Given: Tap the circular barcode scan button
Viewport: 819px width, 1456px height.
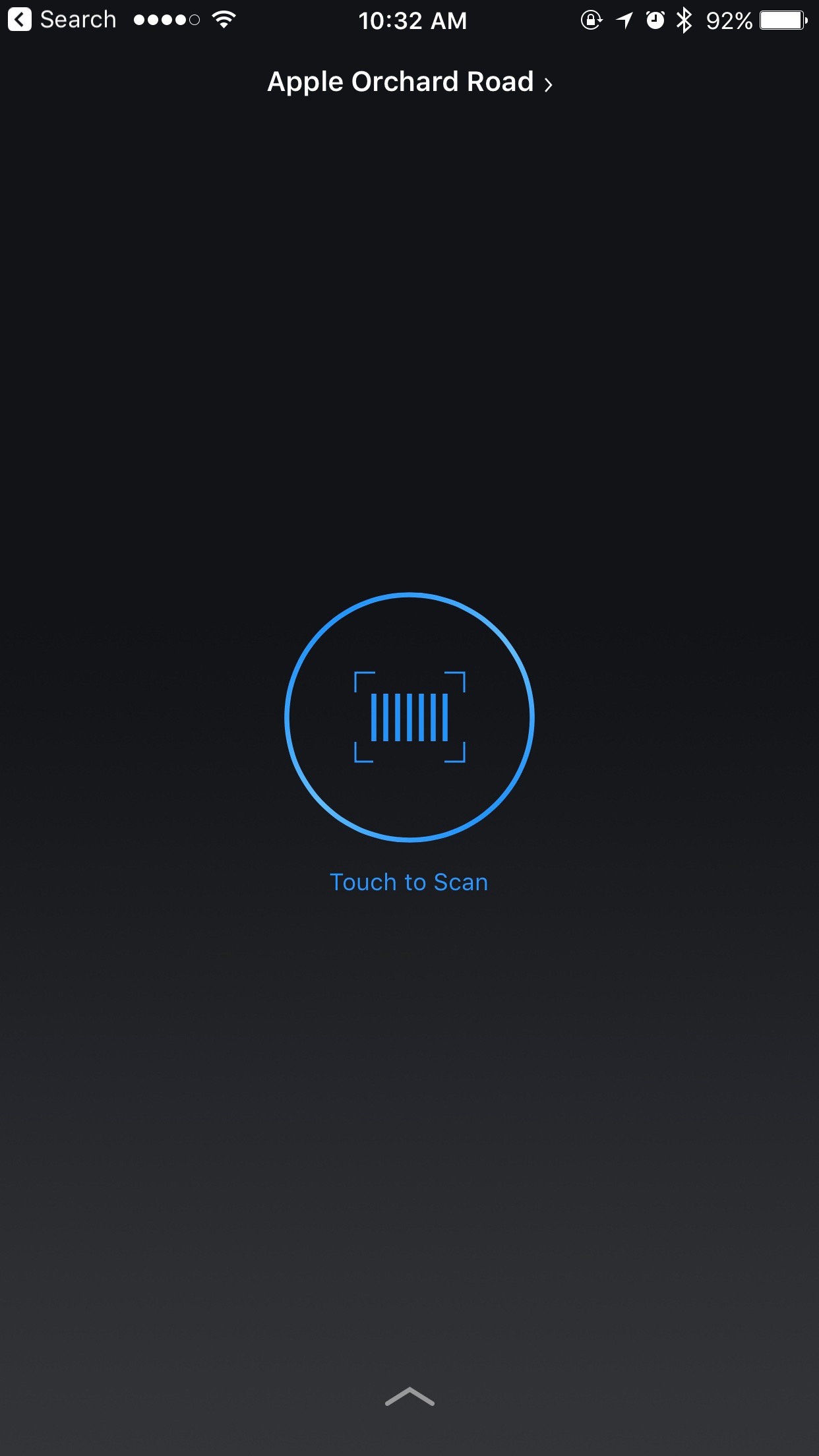Looking at the screenshot, I should tap(409, 717).
